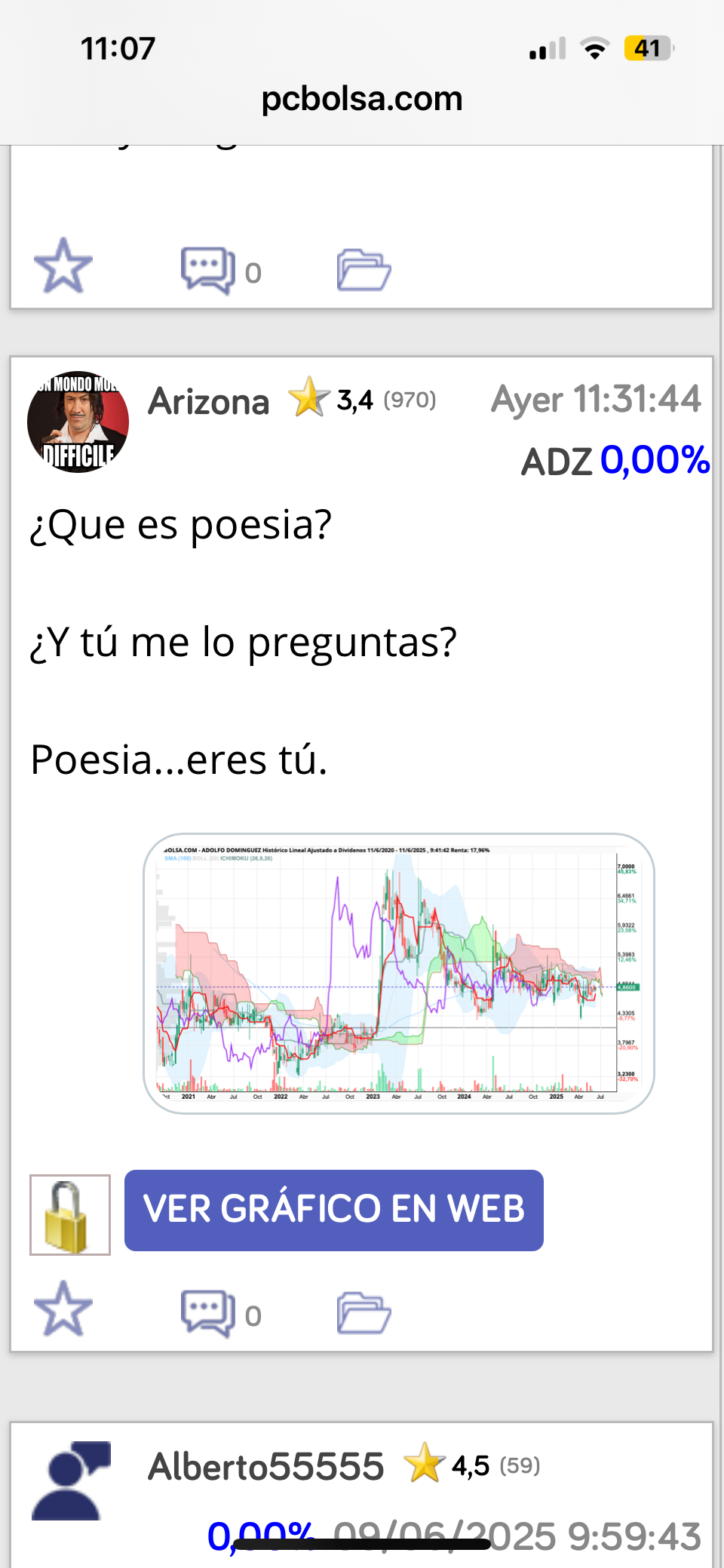Viewport: 724px width, 1568px height.
Task: Open Arizona's reputation count (970)
Action: click(x=410, y=400)
